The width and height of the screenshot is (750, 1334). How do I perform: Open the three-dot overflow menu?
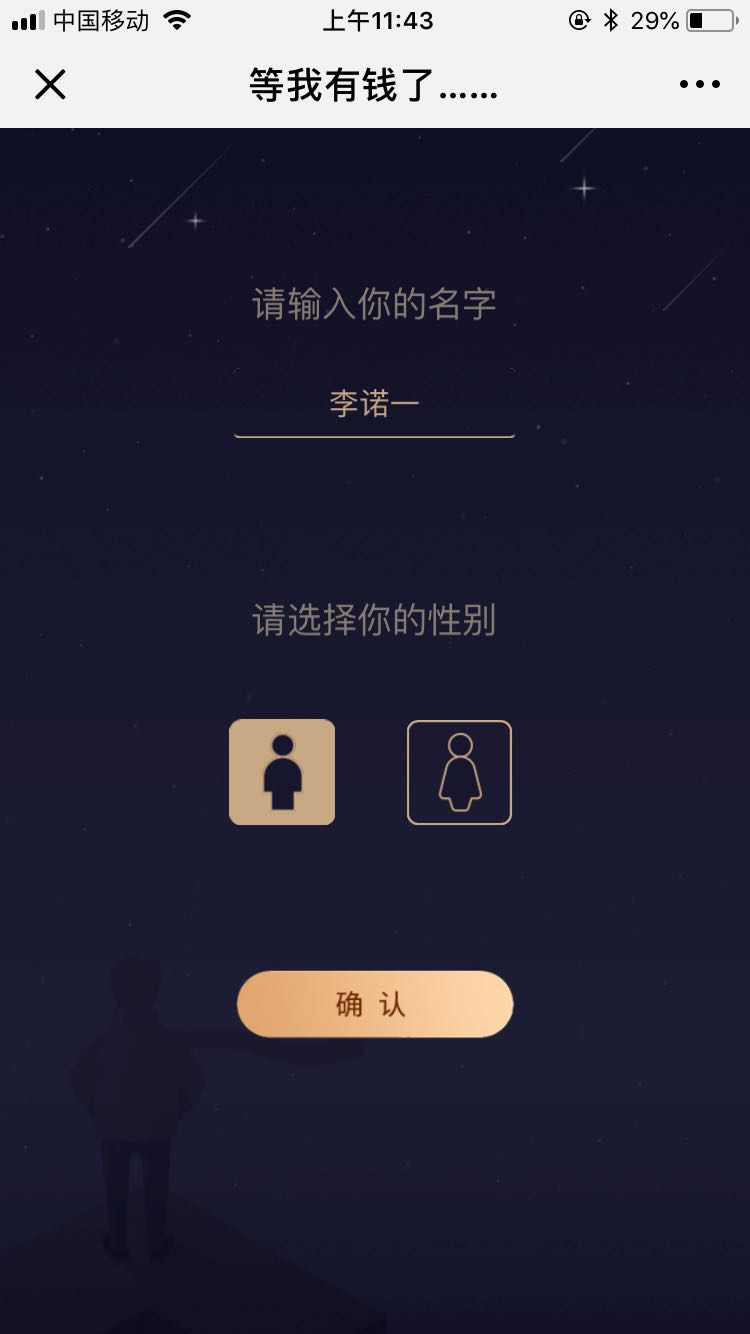[x=699, y=85]
